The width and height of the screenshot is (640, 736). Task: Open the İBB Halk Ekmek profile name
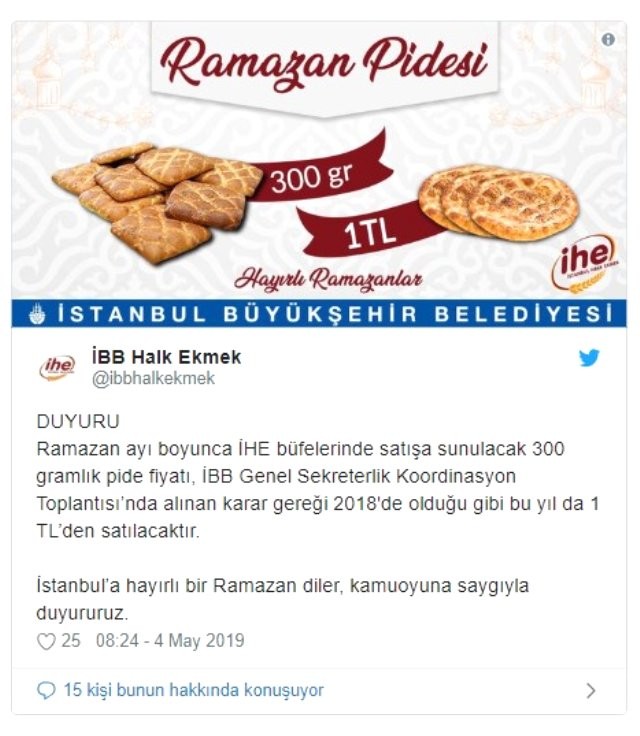pos(165,357)
